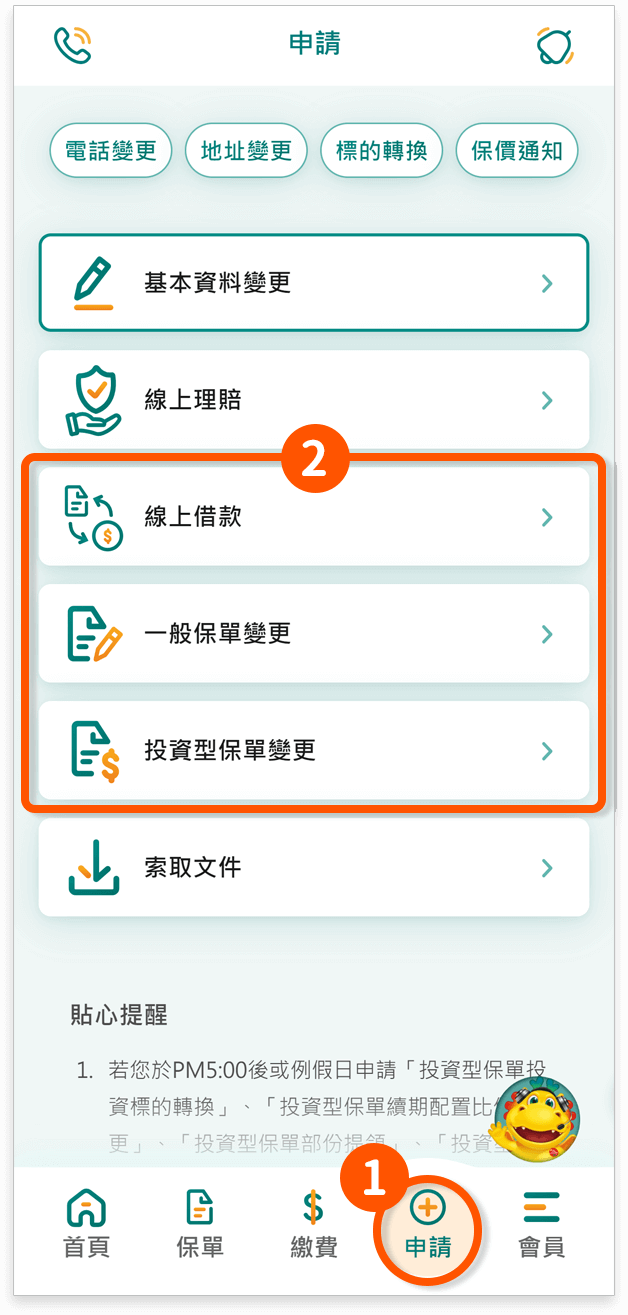Open 投資型保單變更
The image size is (628, 1315).
point(313,751)
